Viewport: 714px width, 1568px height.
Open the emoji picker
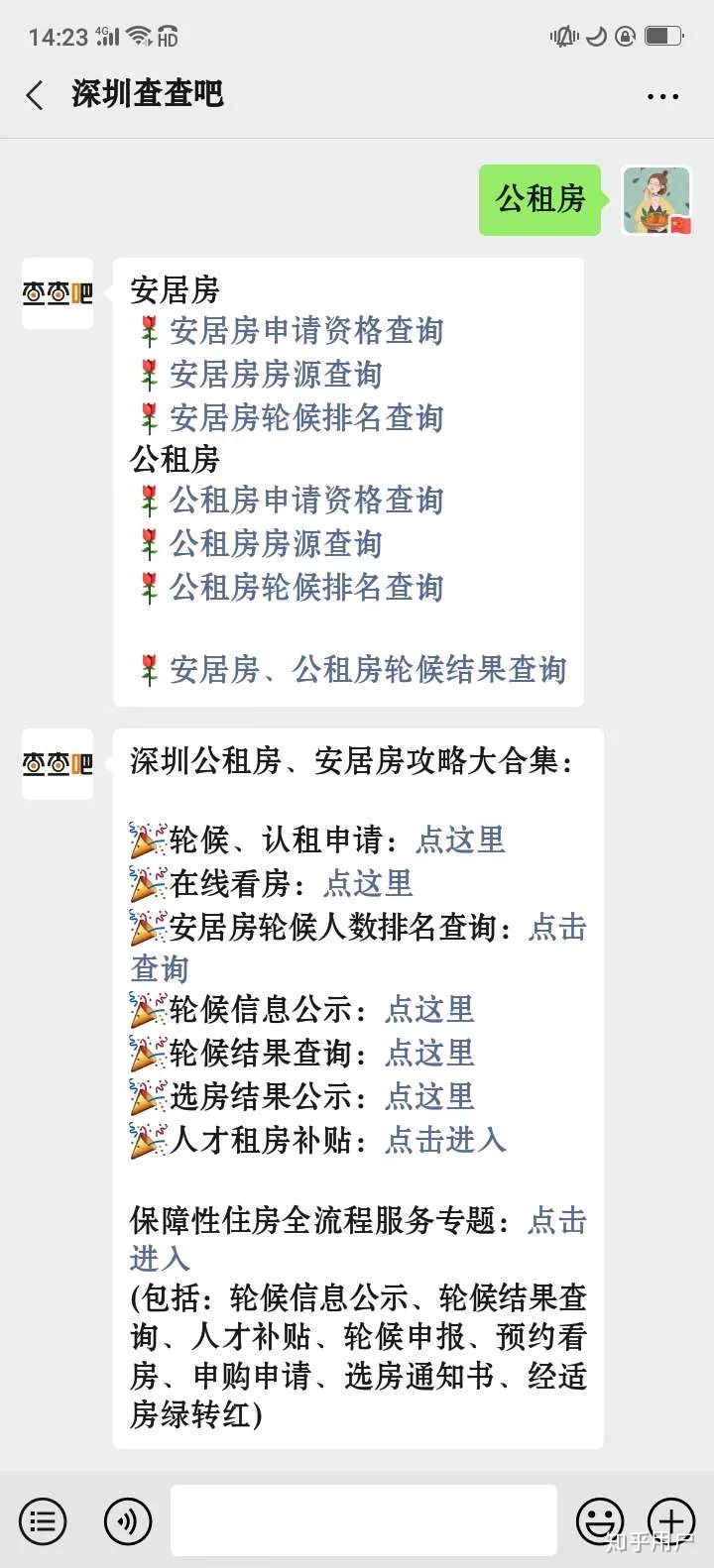point(600,1520)
